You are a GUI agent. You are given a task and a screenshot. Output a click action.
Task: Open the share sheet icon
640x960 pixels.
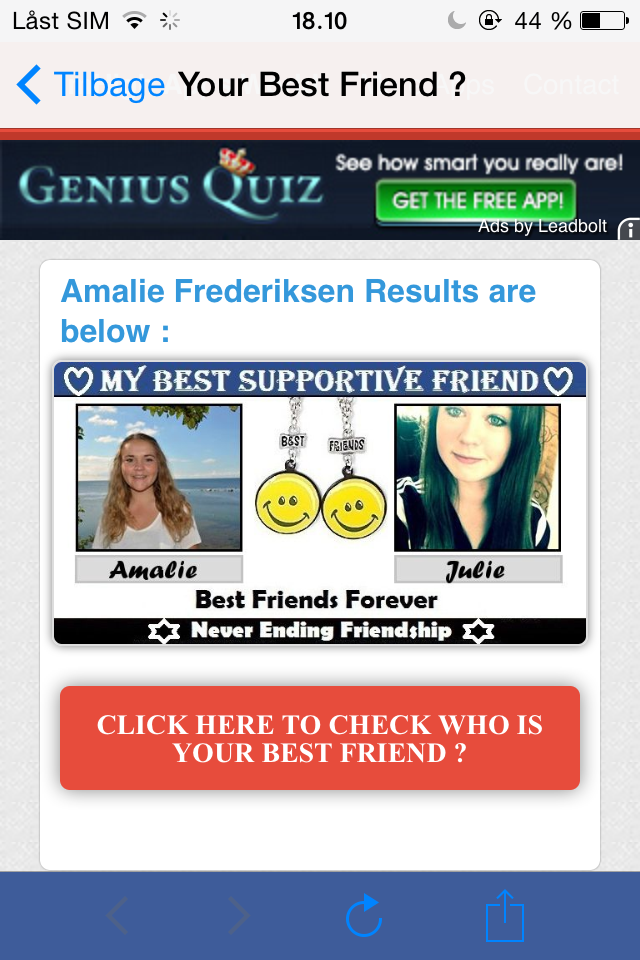click(505, 915)
